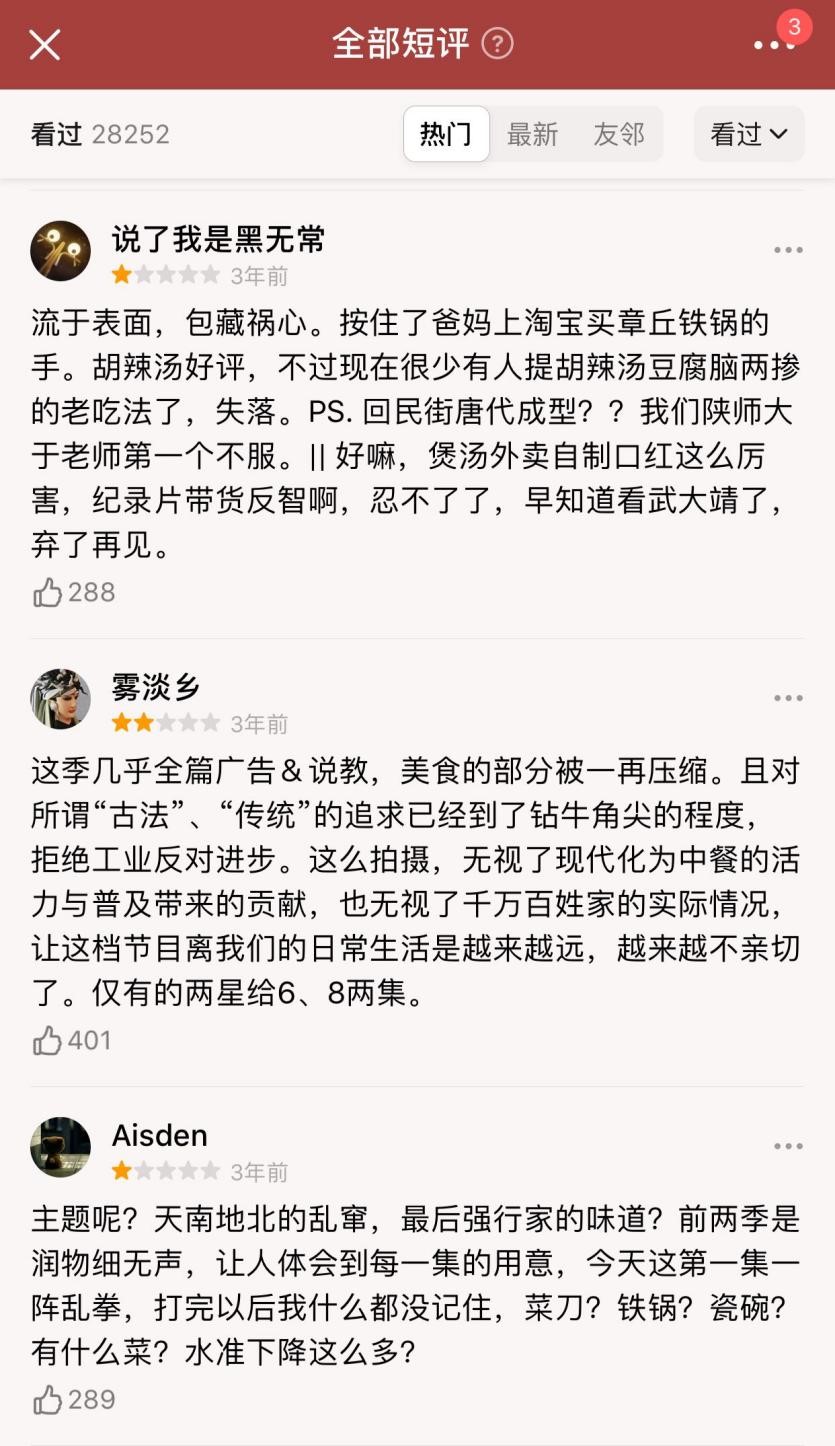This screenshot has width=835, height=1446.
Task: Open more options on Aisden's review
Action: pos(788,1146)
